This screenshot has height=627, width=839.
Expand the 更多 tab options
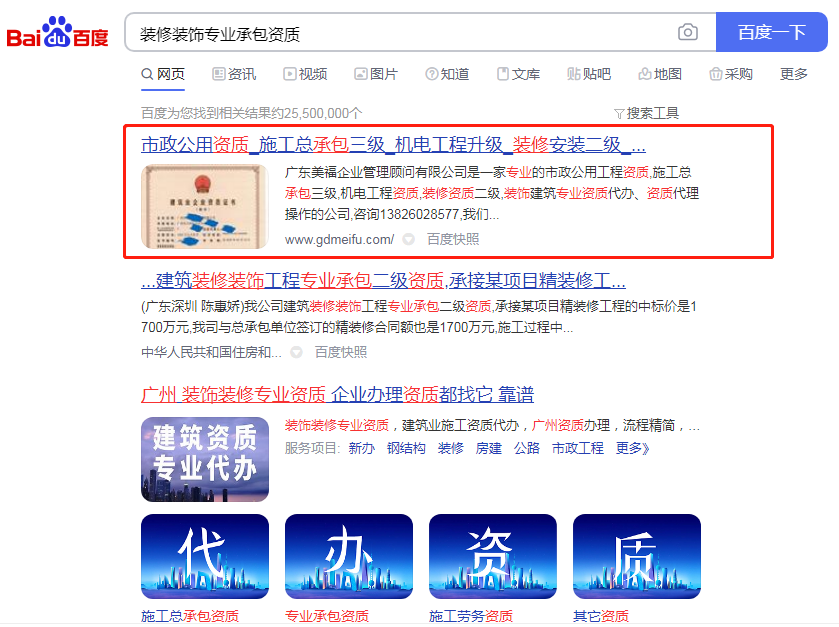point(794,74)
